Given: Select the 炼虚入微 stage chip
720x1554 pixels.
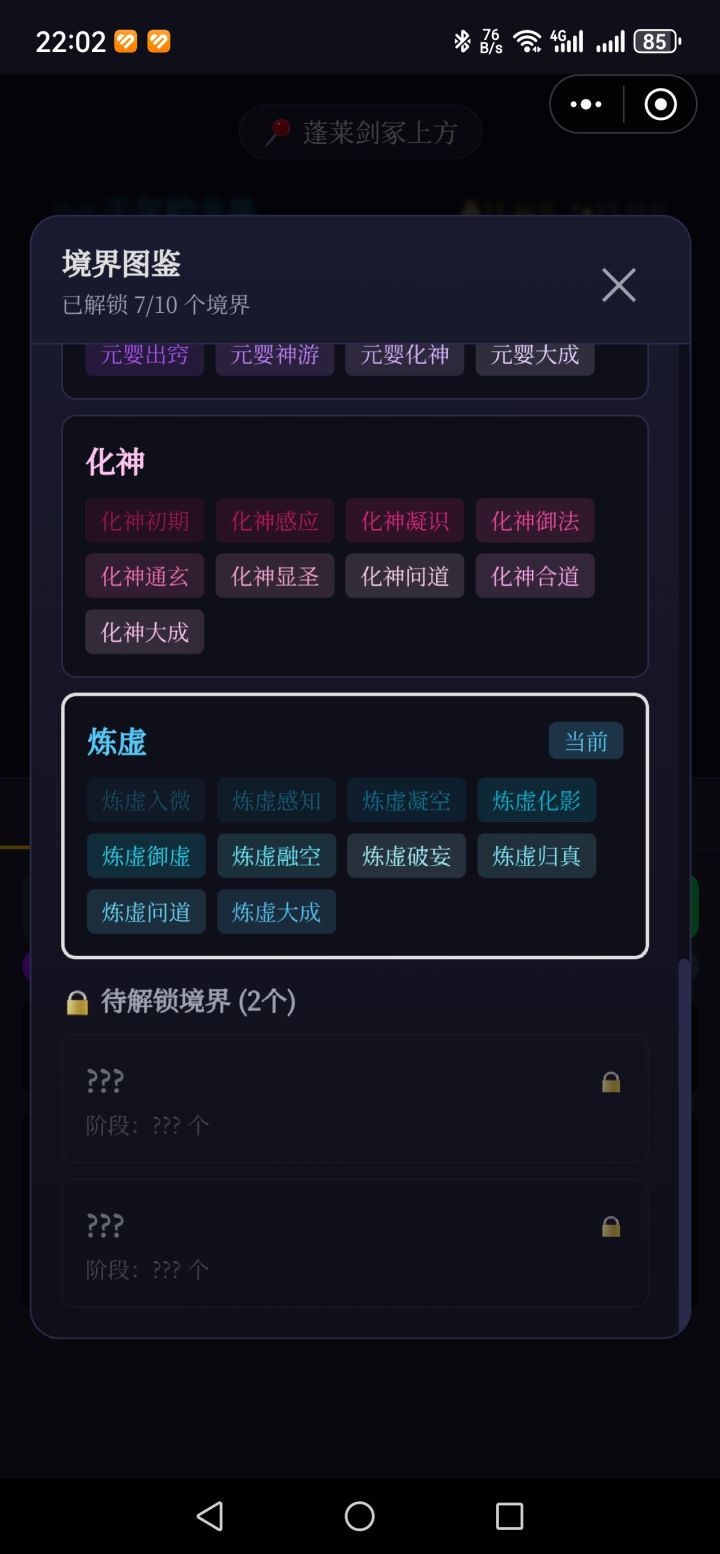Looking at the screenshot, I should [145, 800].
